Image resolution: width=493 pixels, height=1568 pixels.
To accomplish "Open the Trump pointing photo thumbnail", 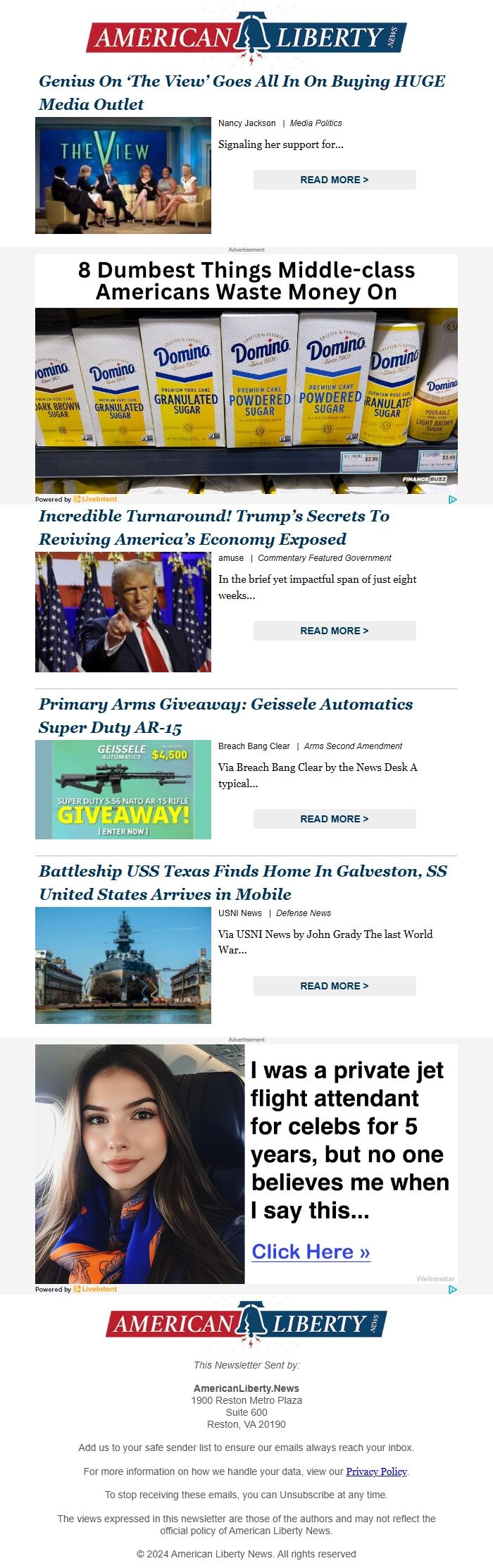I will coord(123,612).
